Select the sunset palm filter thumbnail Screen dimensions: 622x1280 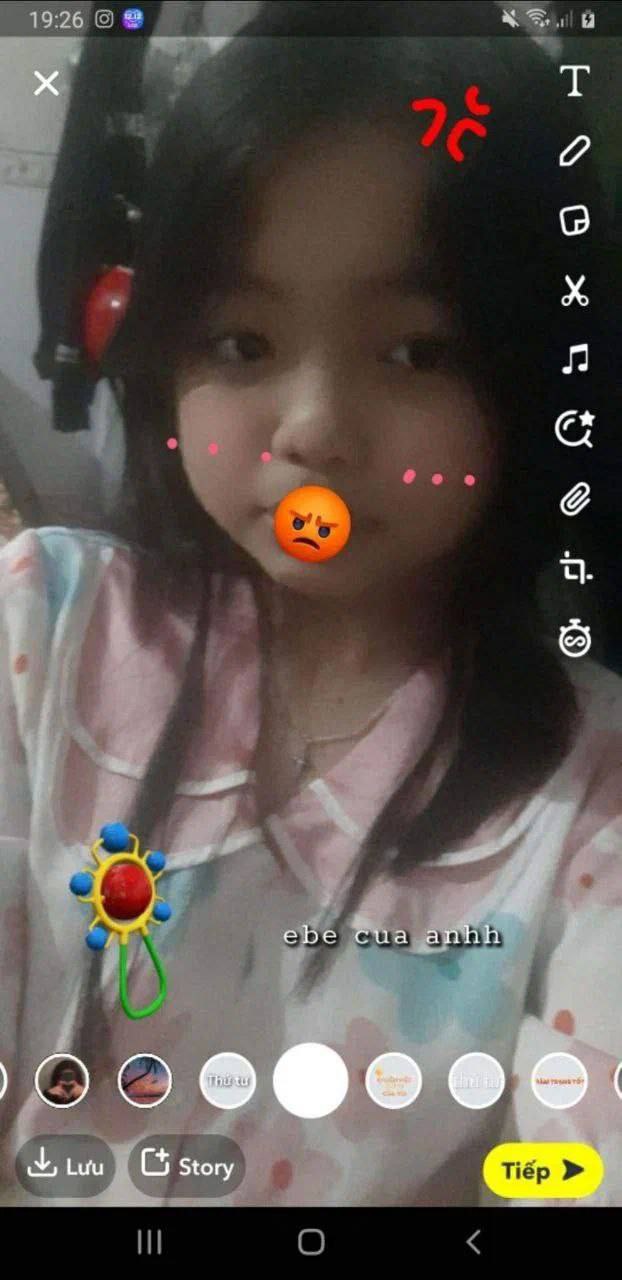click(145, 1081)
